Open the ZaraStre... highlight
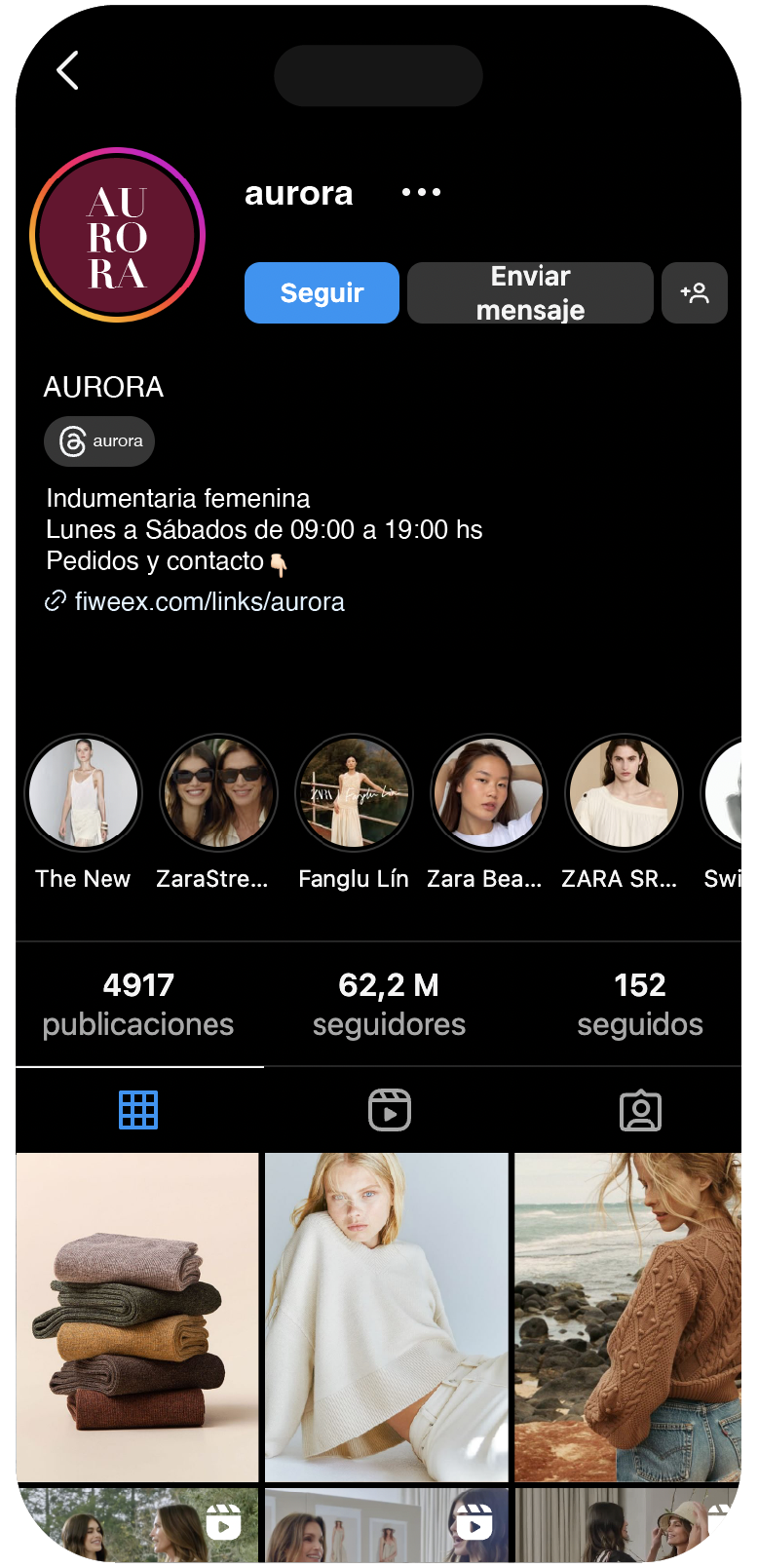 (x=218, y=793)
